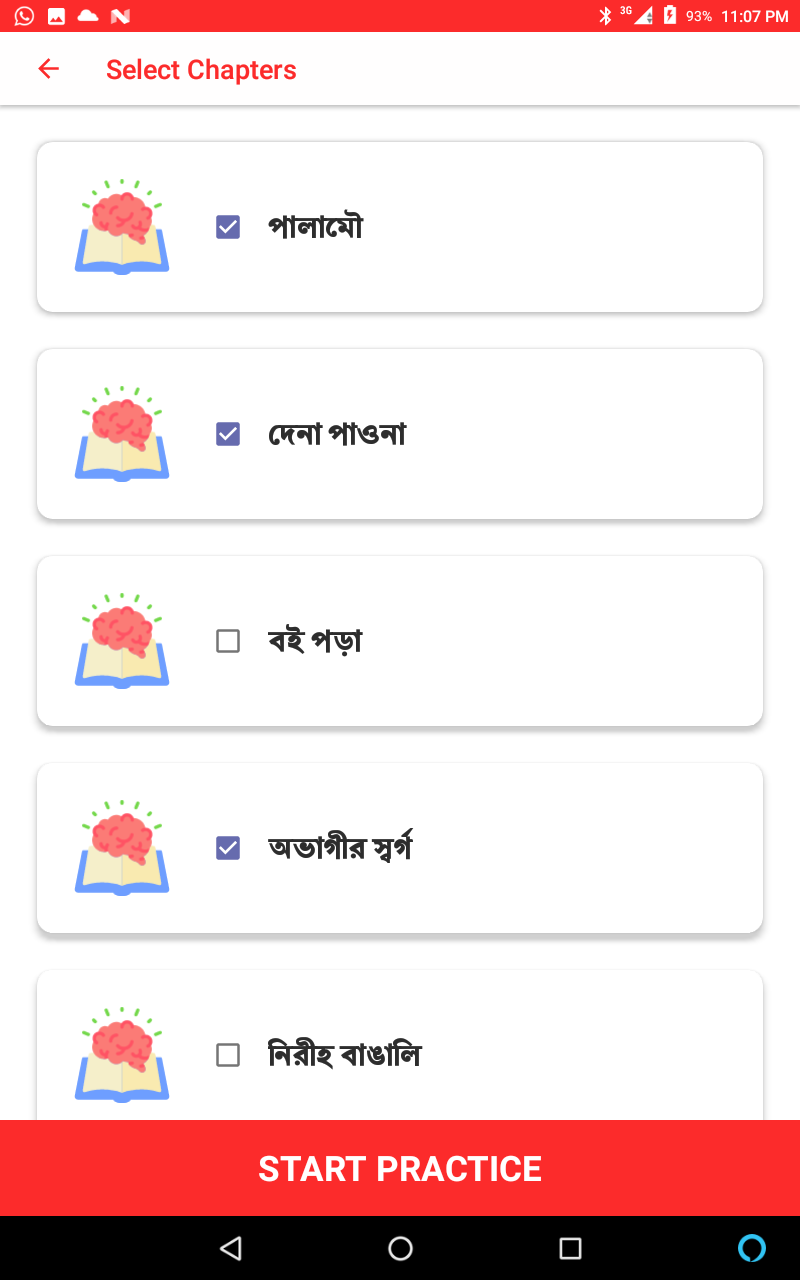Image resolution: width=800 pixels, height=1280 pixels.
Task: Uncheck the অভাগীর স্বর্গ chapter checkbox
Action: pyautogui.click(x=228, y=848)
